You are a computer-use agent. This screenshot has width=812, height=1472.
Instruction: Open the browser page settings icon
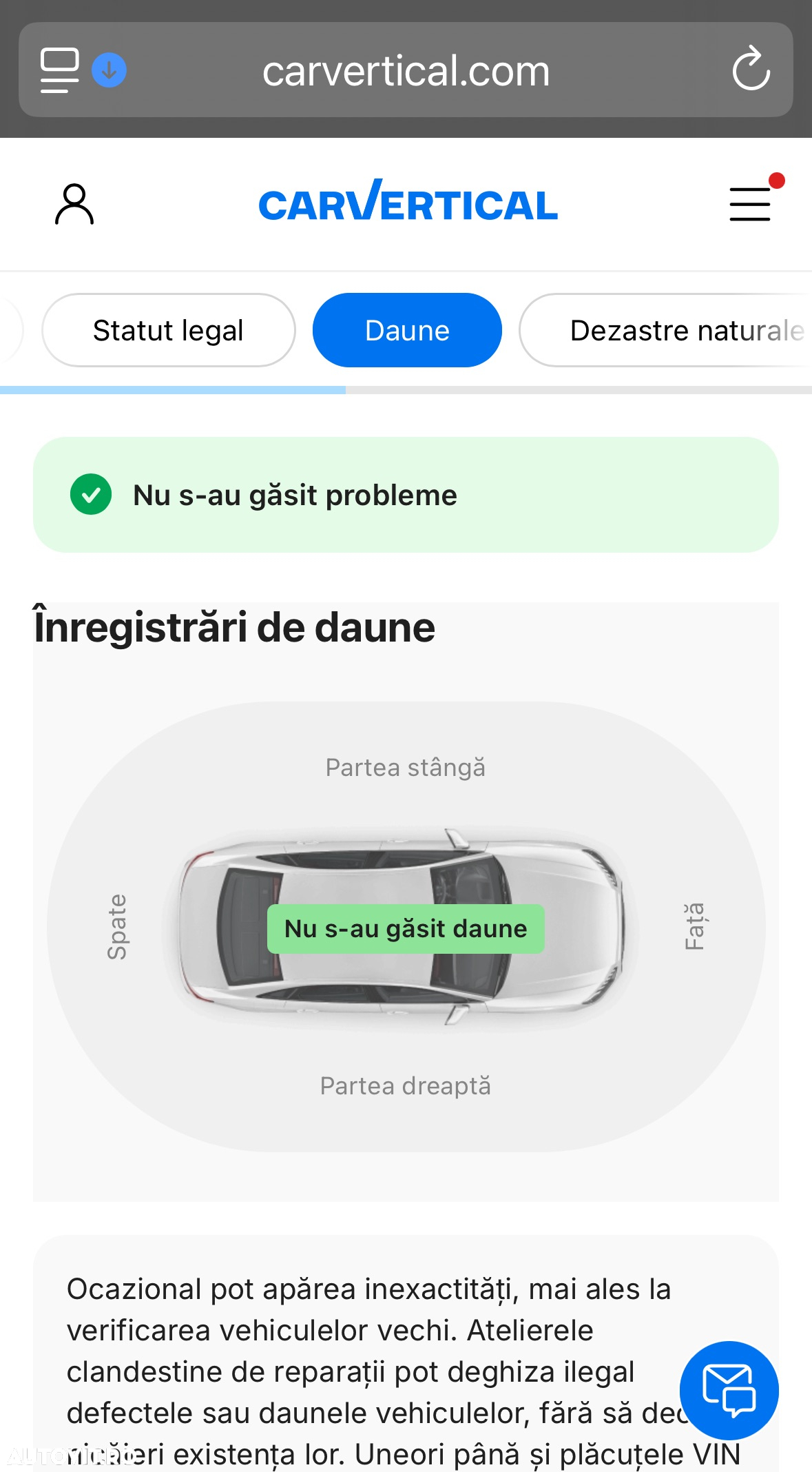pyautogui.click(x=61, y=70)
